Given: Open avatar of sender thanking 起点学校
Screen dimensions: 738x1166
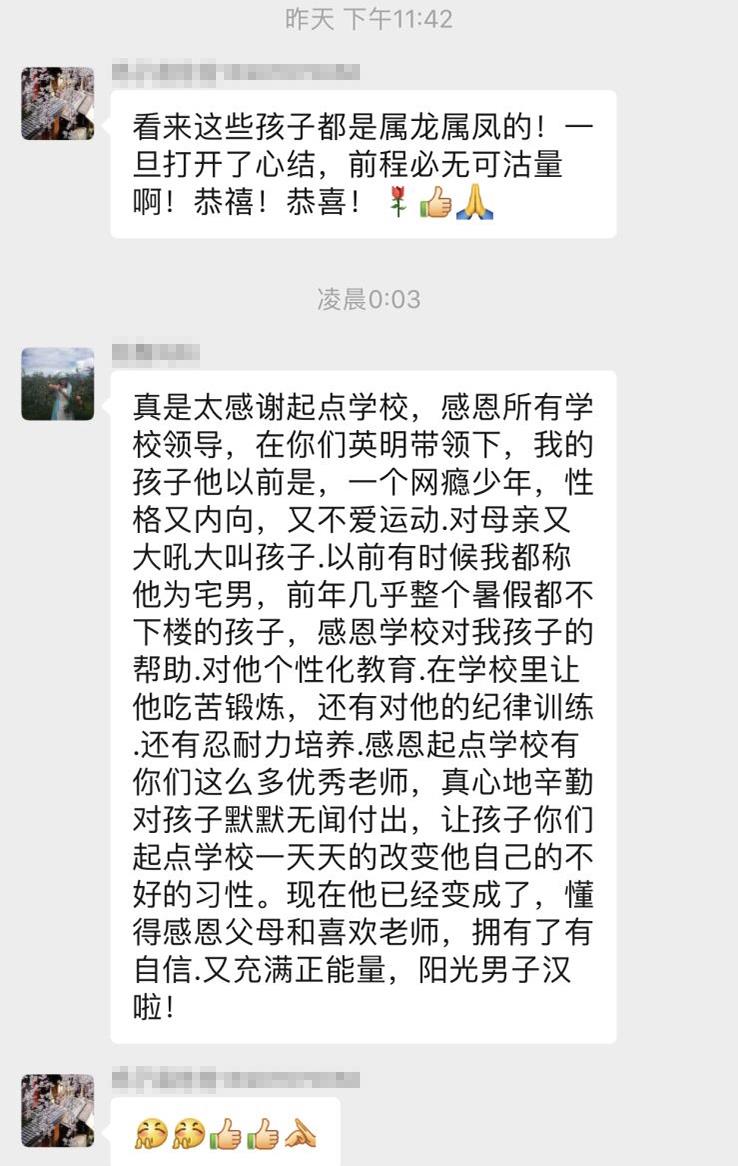Looking at the screenshot, I should (58, 384).
